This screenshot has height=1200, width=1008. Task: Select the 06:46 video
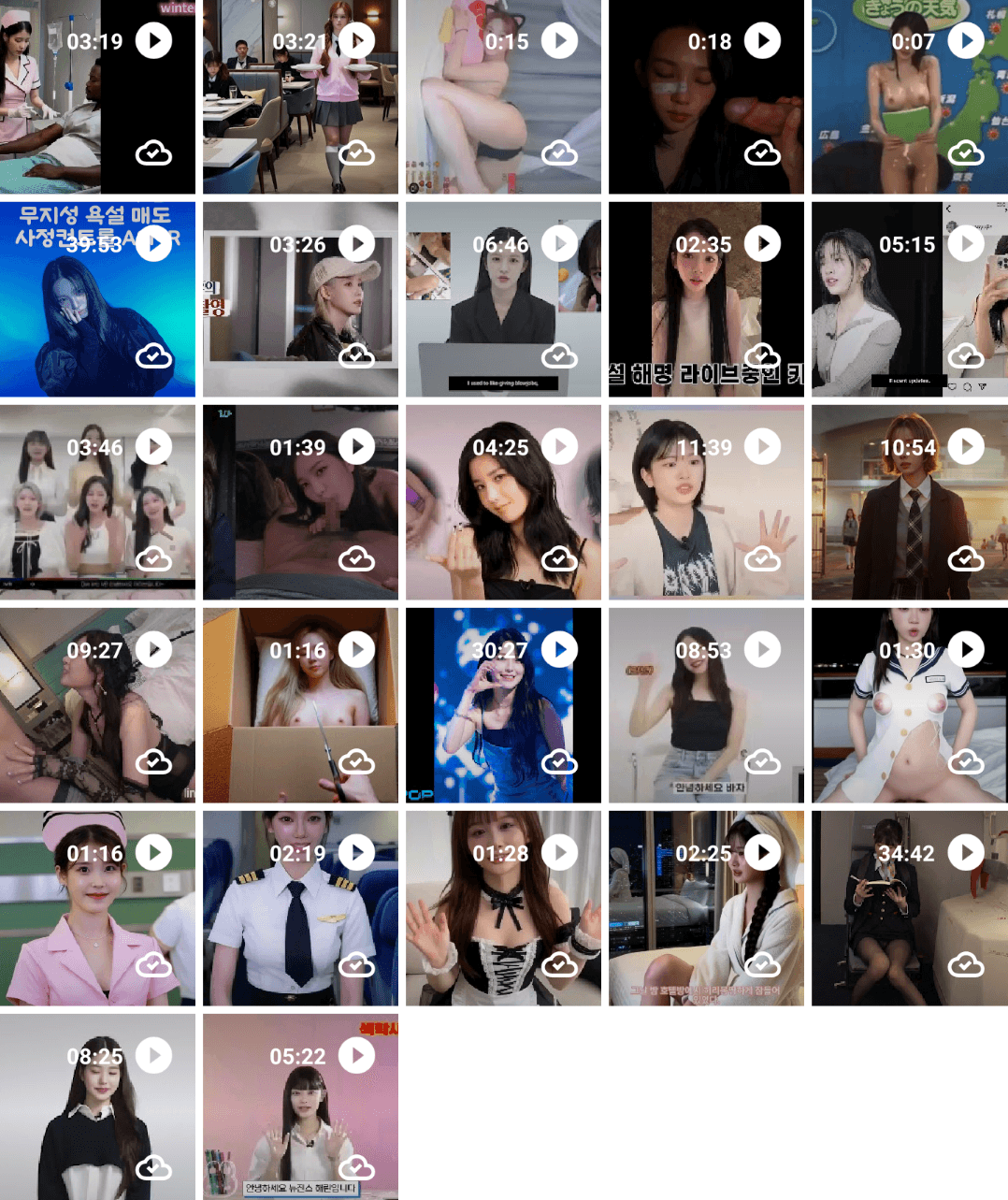coord(559,244)
